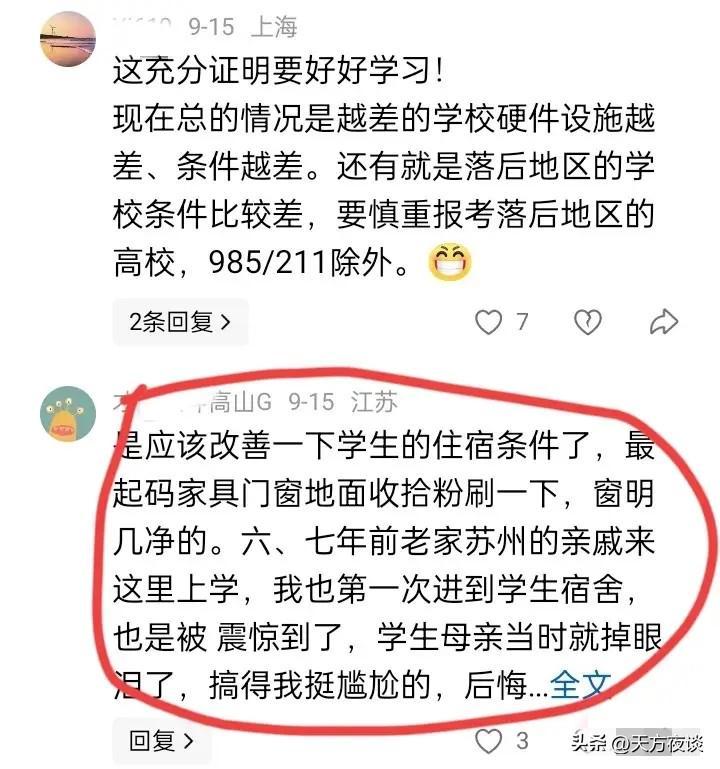Like the Jiangsu user's comment
The width and height of the screenshot is (720, 769).
(x=488, y=742)
